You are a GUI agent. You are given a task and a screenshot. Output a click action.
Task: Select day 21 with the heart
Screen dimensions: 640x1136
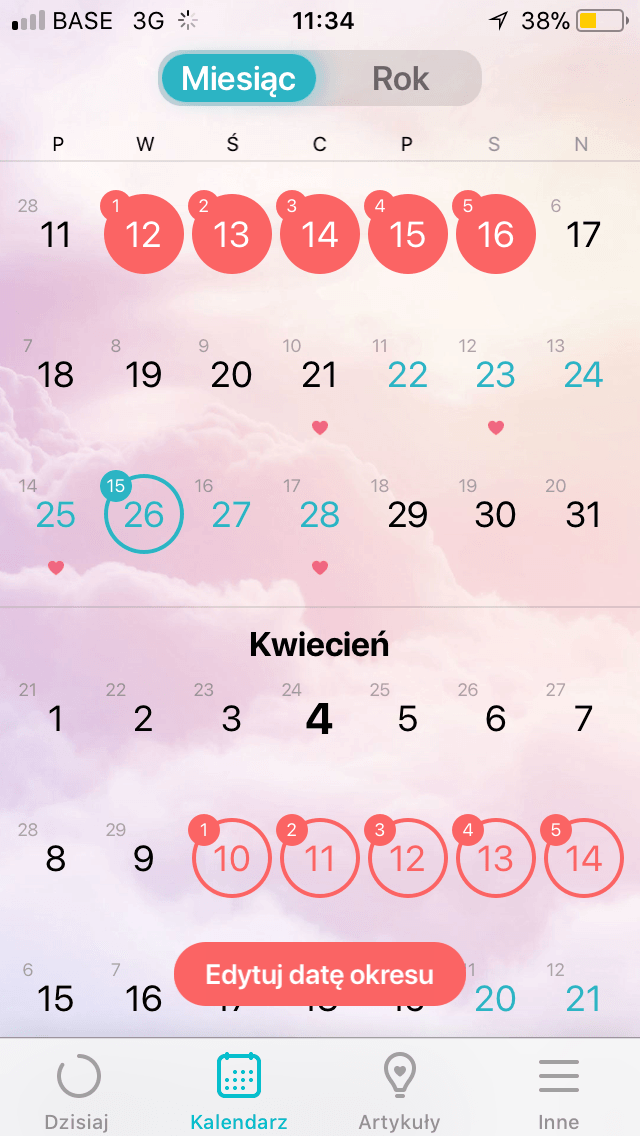319,376
